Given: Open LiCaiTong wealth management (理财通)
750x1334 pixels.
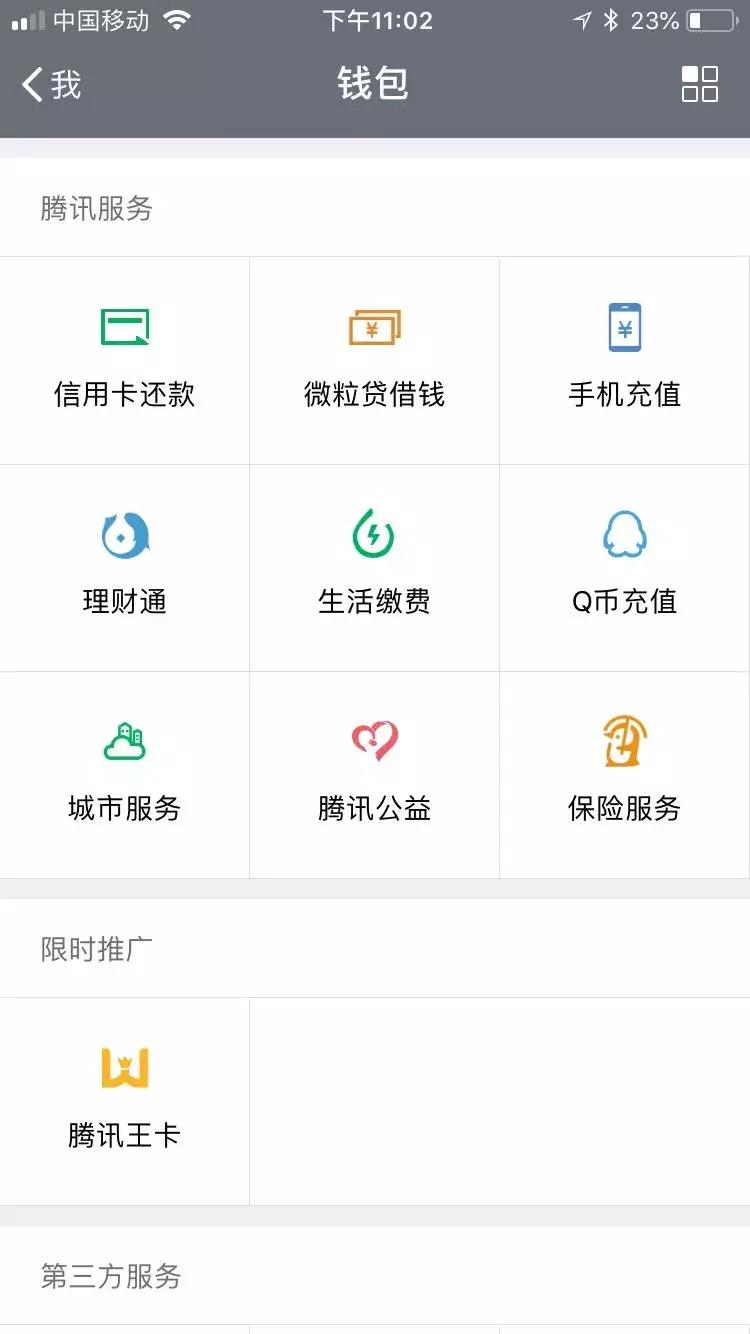Looking at the screenshot, I should [x=124, y=566].
